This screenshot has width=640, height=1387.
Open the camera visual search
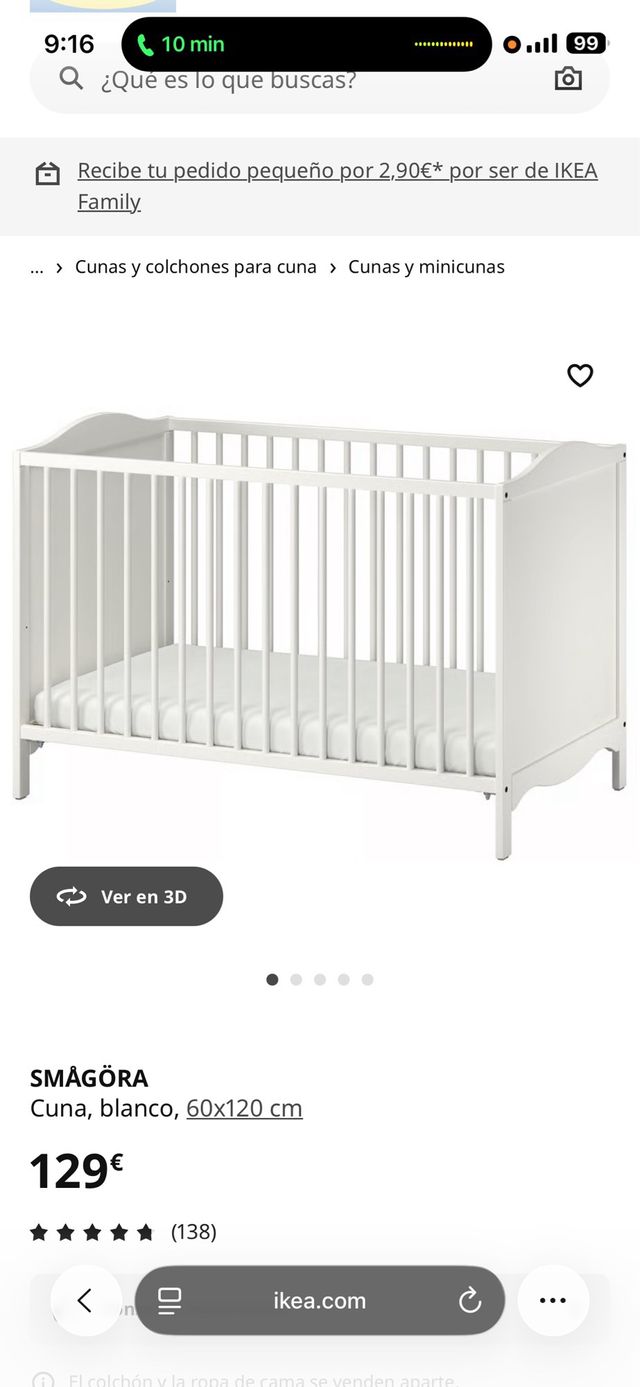tap(568, 79)
